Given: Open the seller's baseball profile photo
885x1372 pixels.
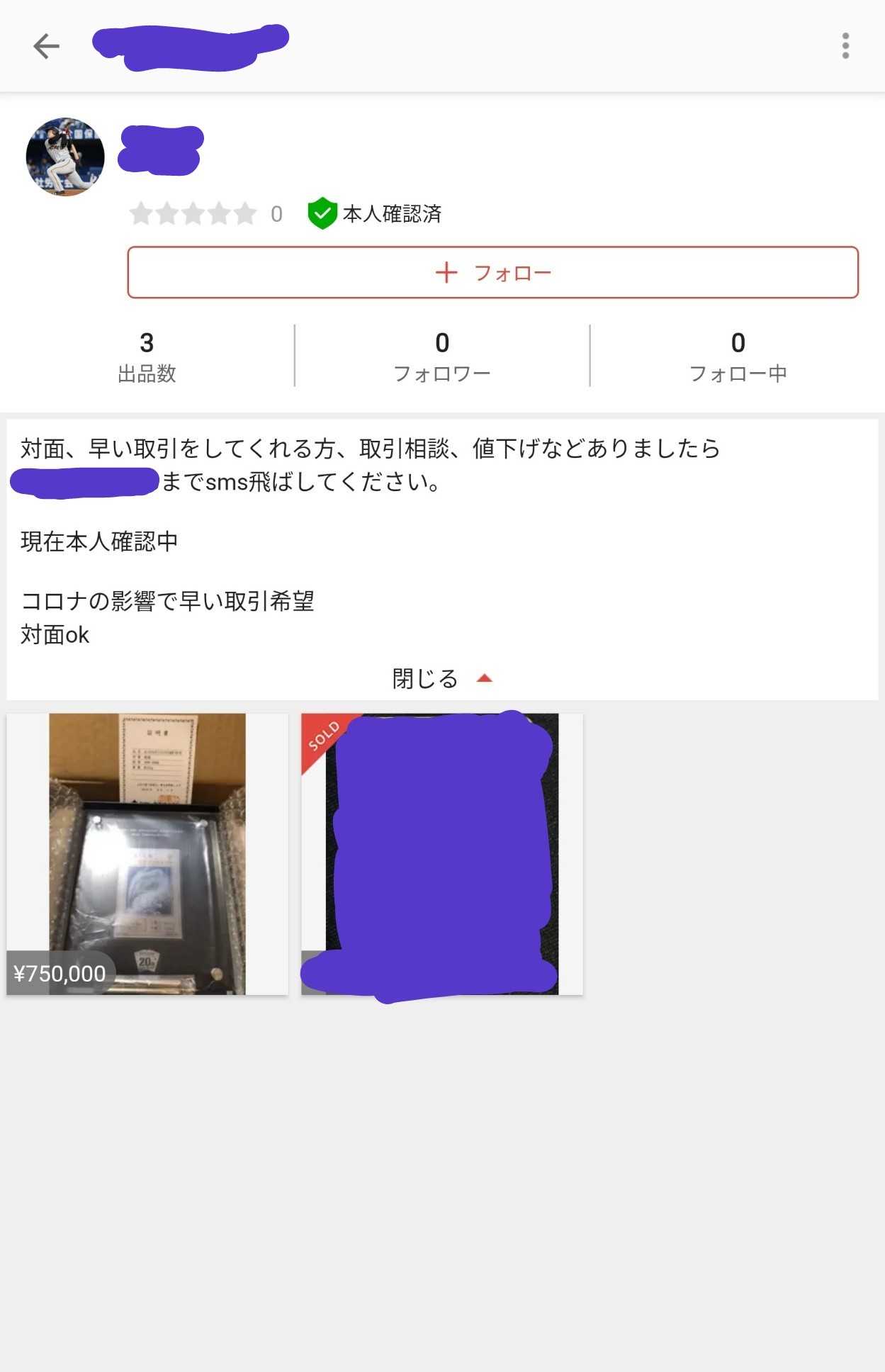Looking at the screenshot, I should tap(64, 157).
